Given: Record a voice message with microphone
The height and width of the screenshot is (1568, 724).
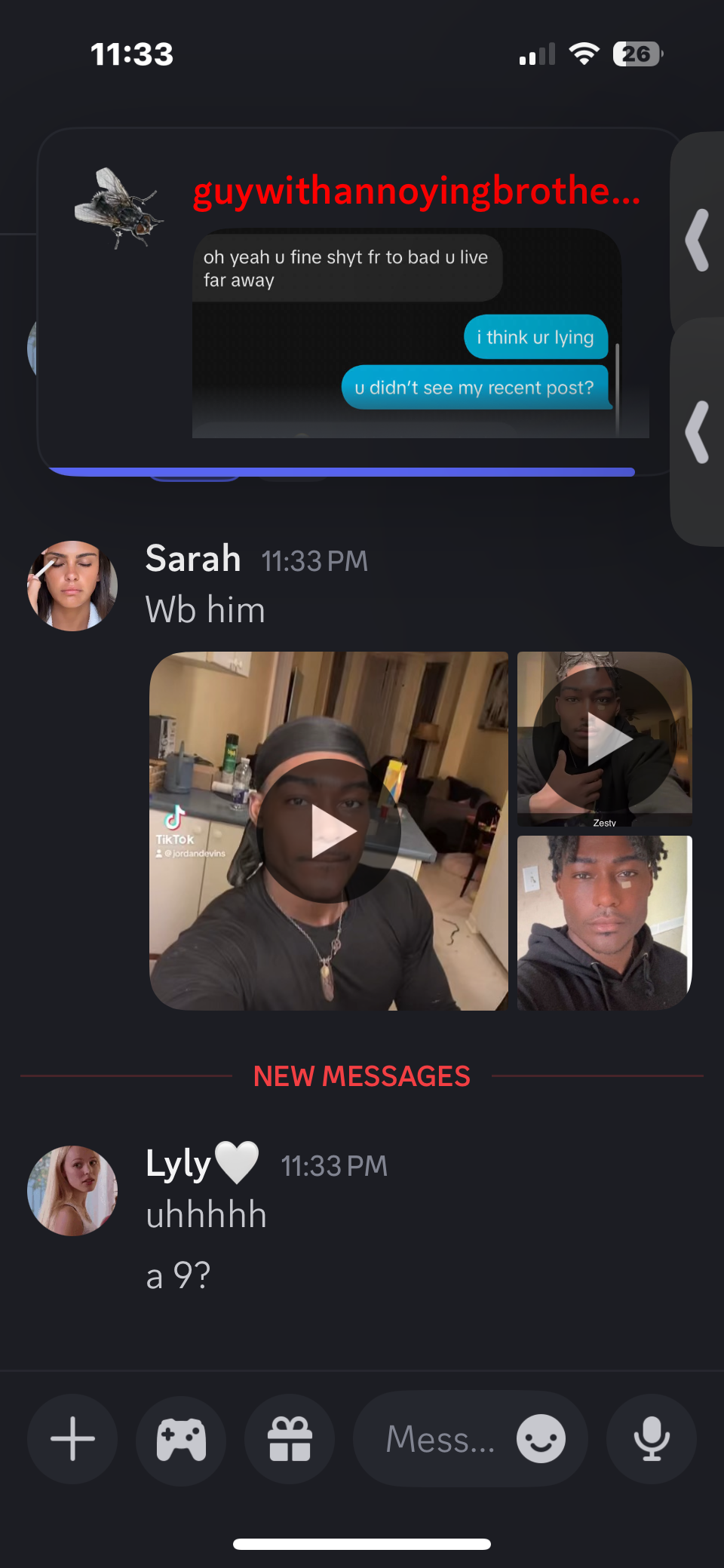Looking at the screenshot, I should [652, 1439].
